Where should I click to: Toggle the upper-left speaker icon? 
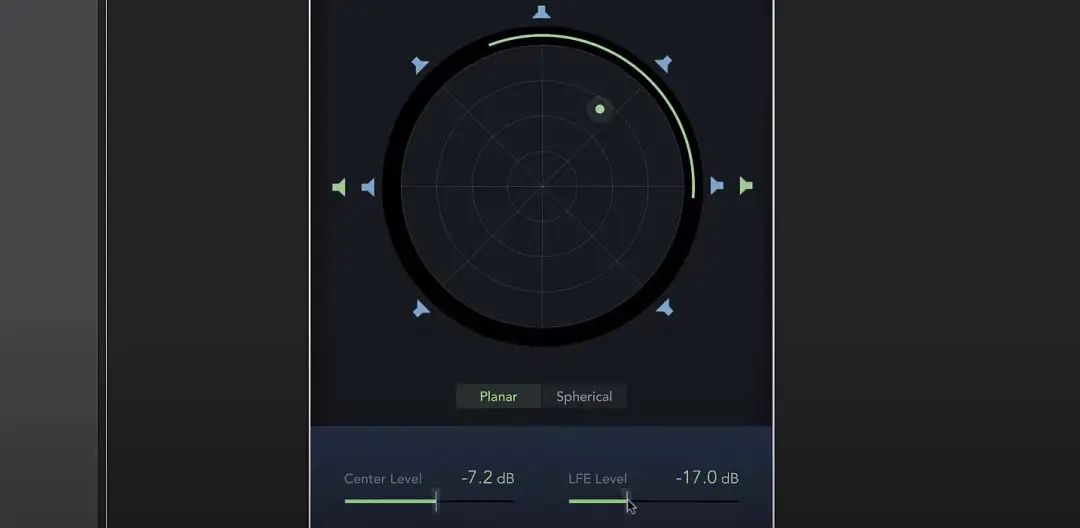tap(420, 66)
